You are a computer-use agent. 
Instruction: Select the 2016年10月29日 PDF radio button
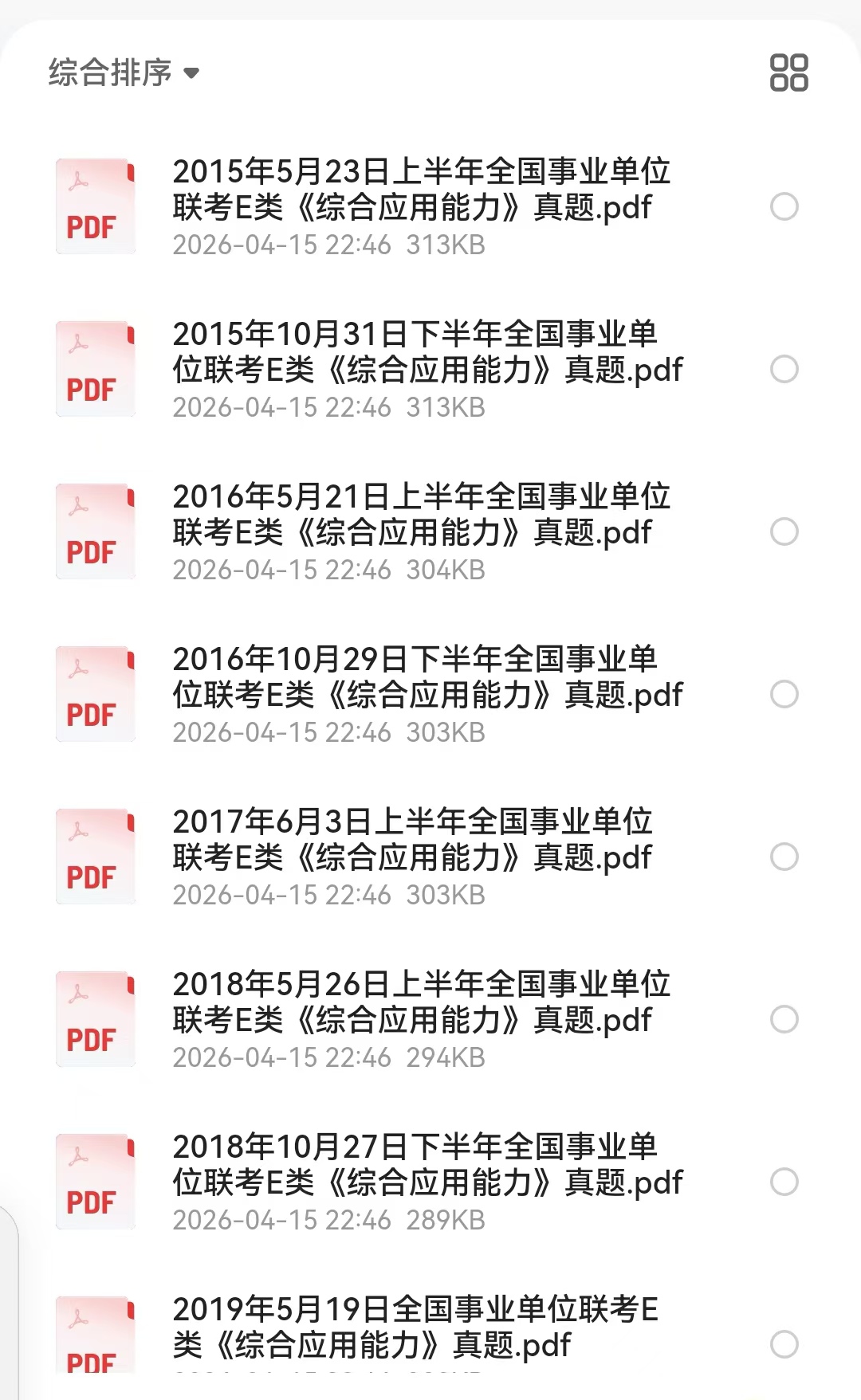click(x=784, y=695)
